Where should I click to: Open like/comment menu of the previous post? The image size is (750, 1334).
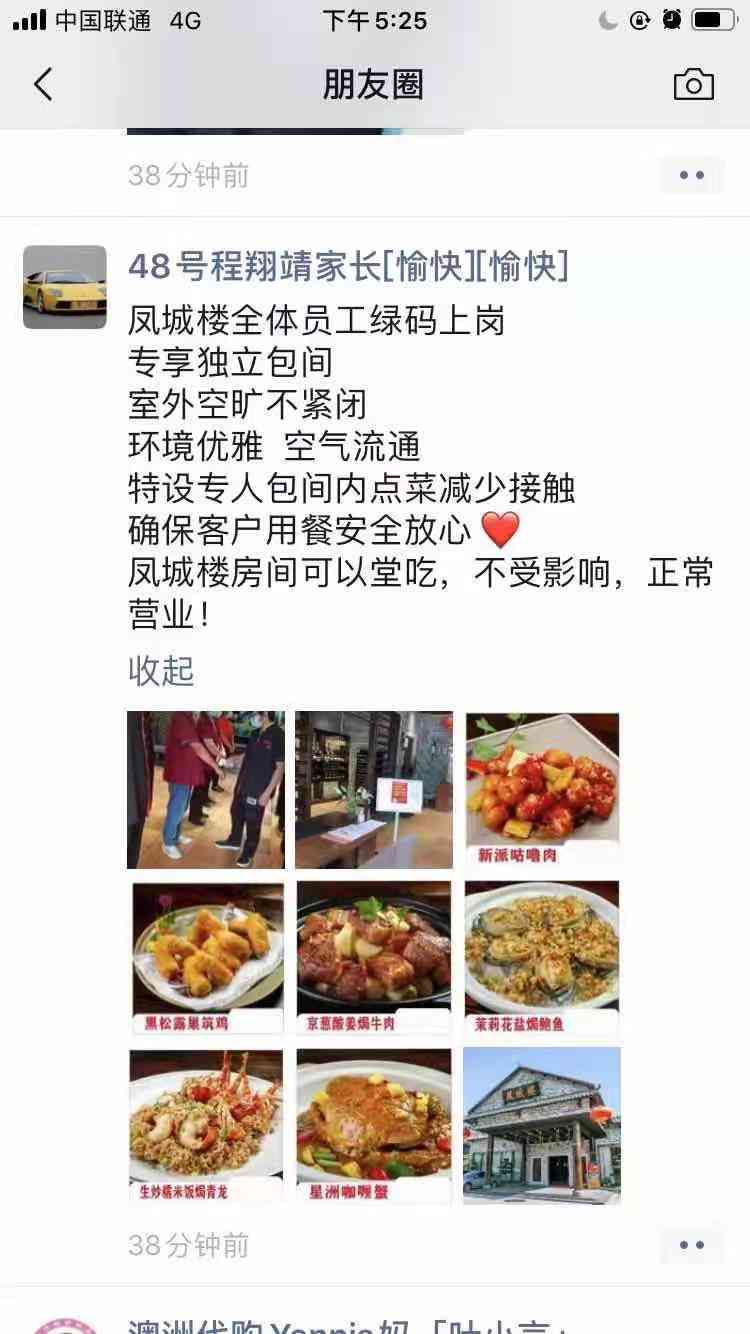(x=691, y=175)
